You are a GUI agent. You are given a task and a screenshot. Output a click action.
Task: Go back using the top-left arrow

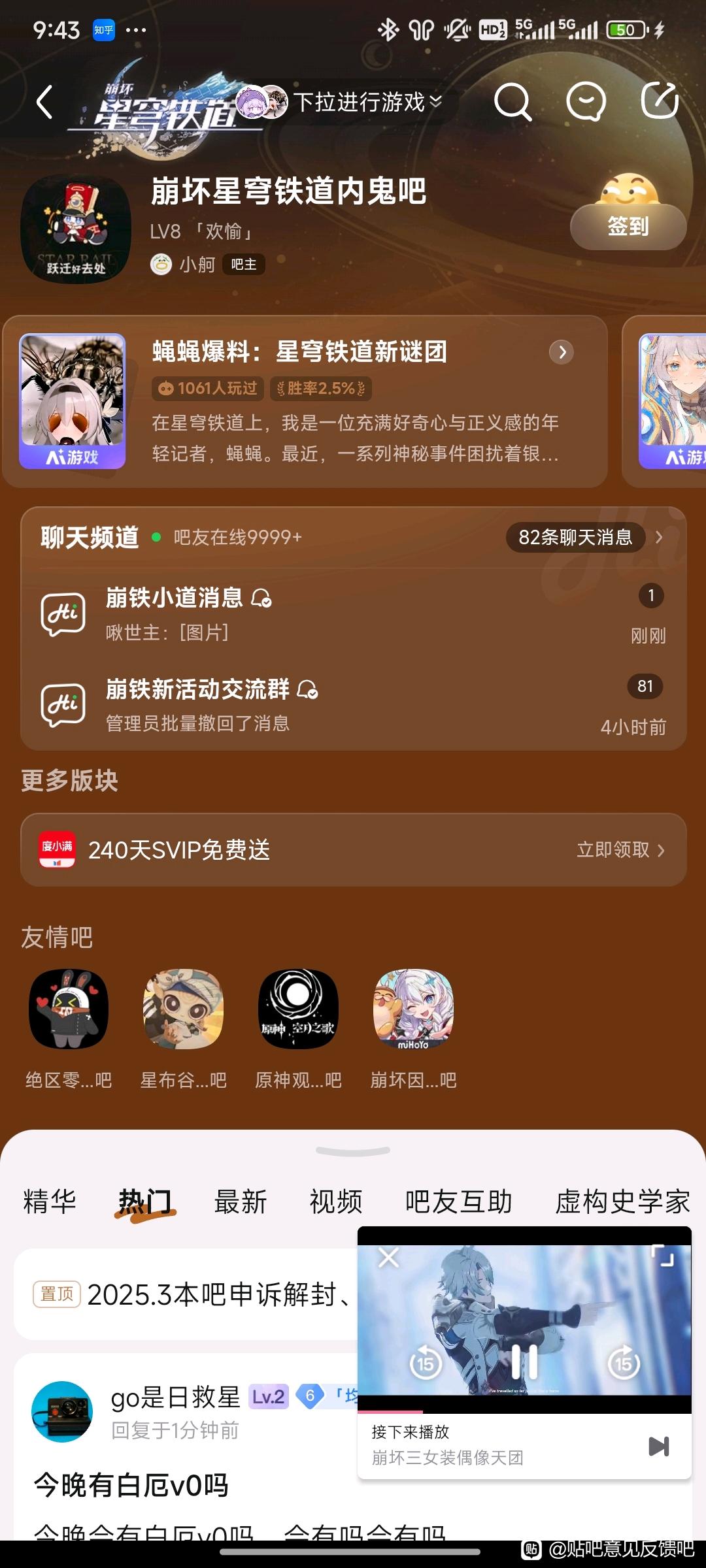(x=44, y=103)
